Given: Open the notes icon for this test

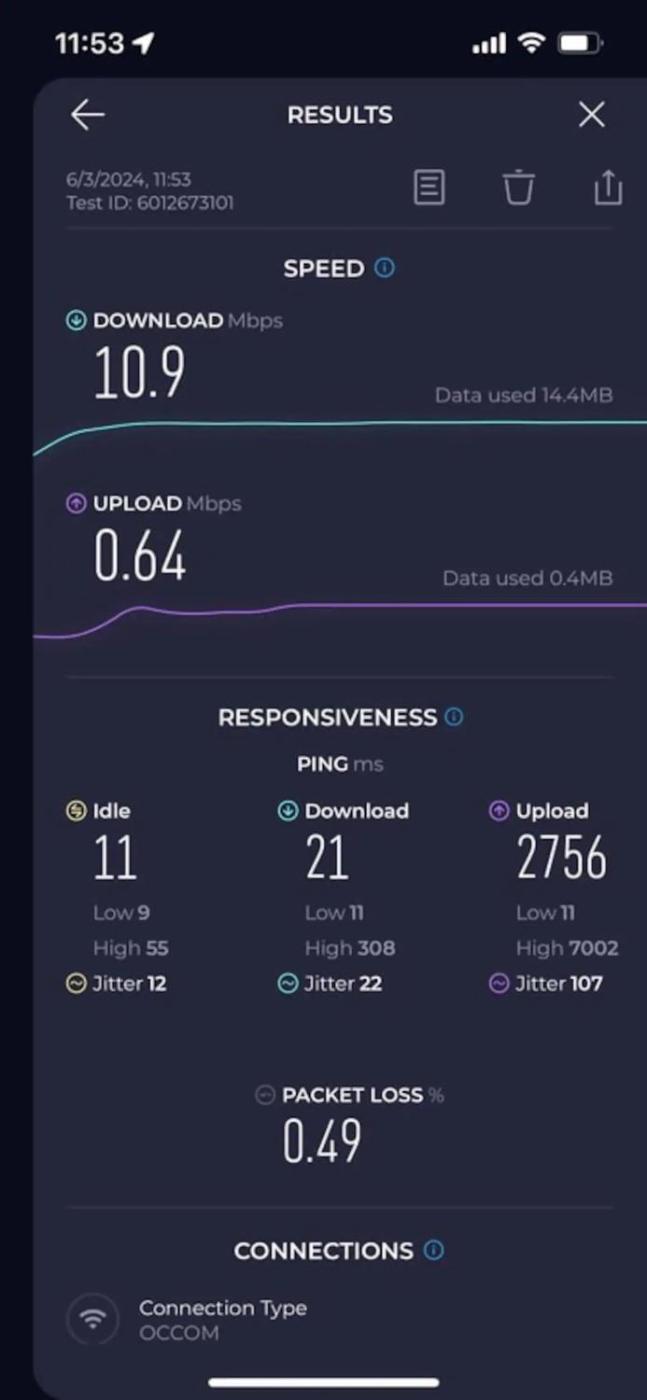Looking at the screenshot, I should tap(429, 187).
